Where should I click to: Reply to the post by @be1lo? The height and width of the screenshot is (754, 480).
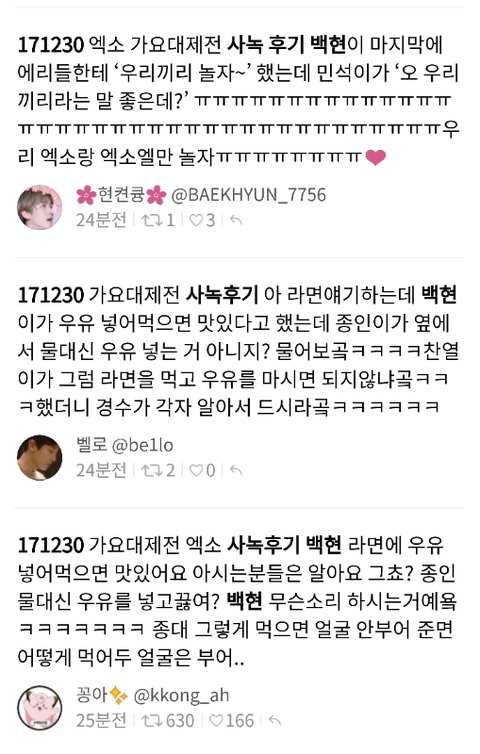point(236,470)
